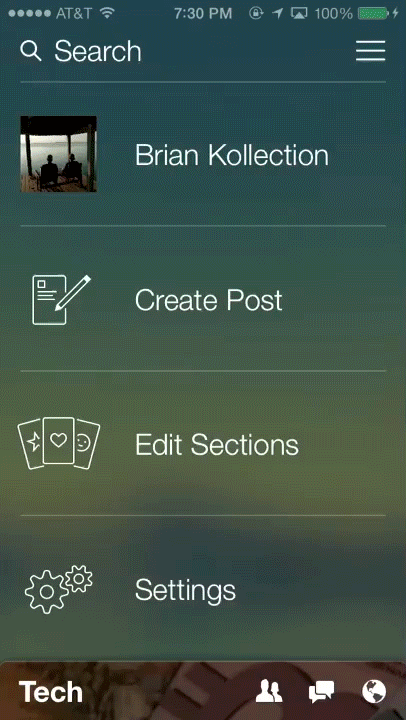
Task: Open the messages chat bubbles icon
Action: pyautogui.click(x=321, y=692)
